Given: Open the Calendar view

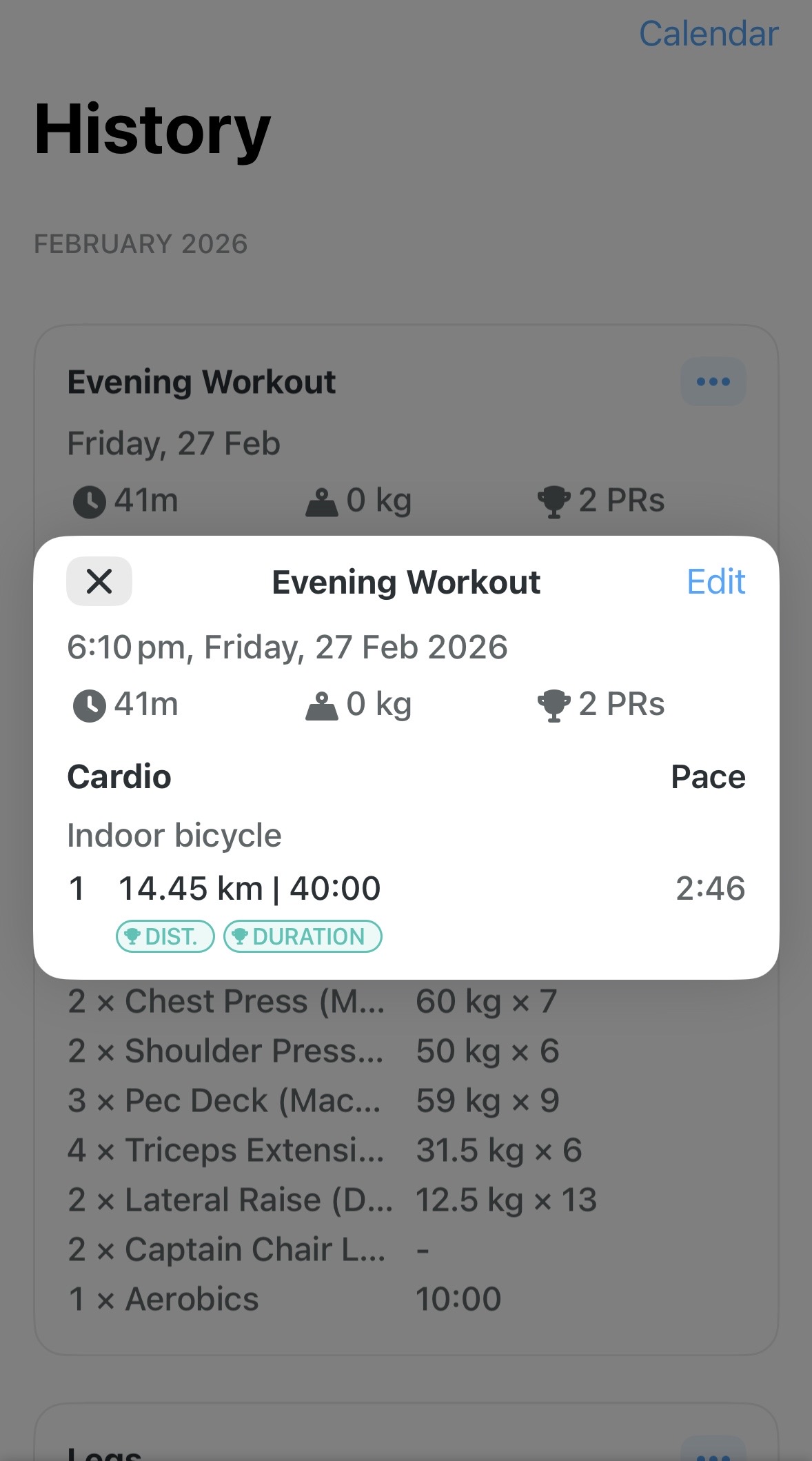Looking at the screenshot, I should [709, 34].
